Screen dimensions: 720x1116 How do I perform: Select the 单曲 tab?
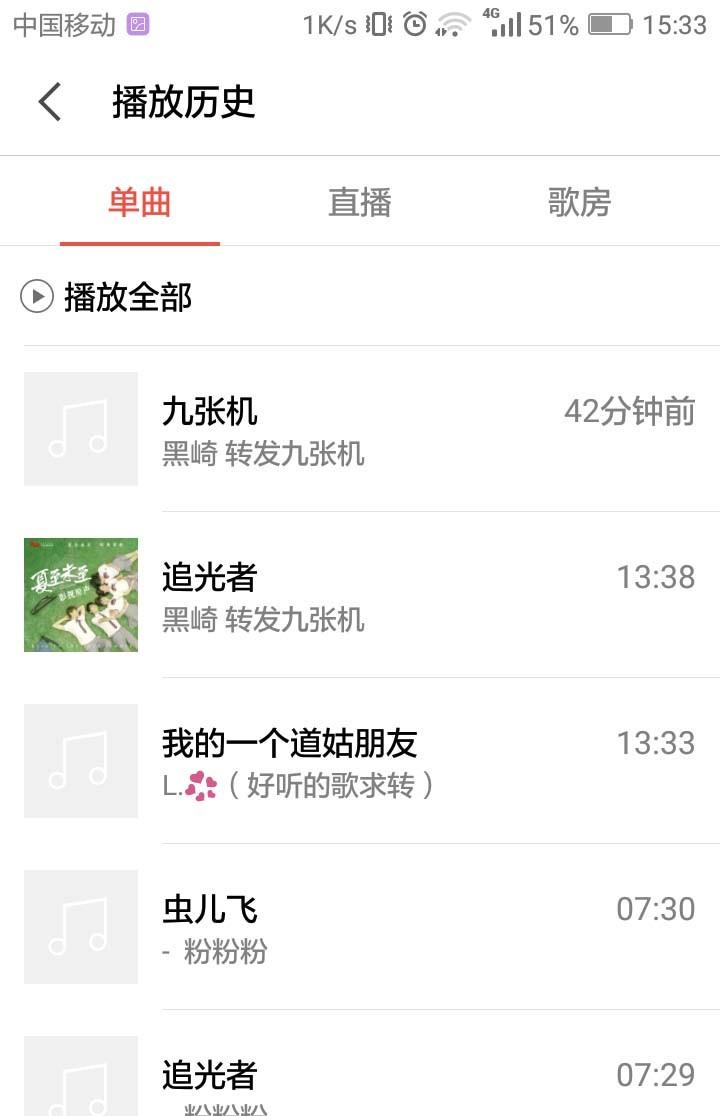coord(139,201)
